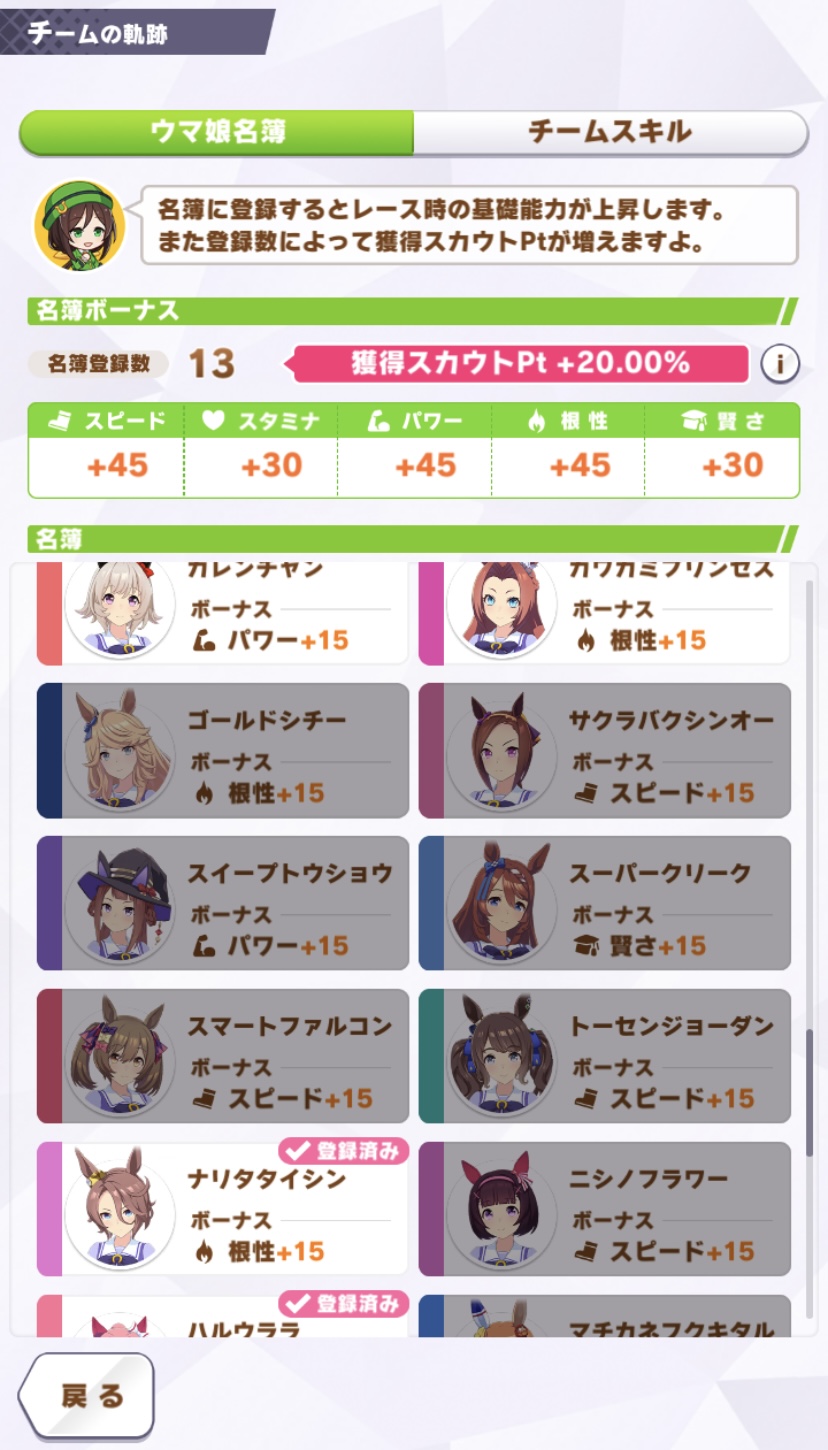This screenshot has height=1450, width=828.
Task: Select the ニシノフラワー roster card
Action: click(604, 1210)
